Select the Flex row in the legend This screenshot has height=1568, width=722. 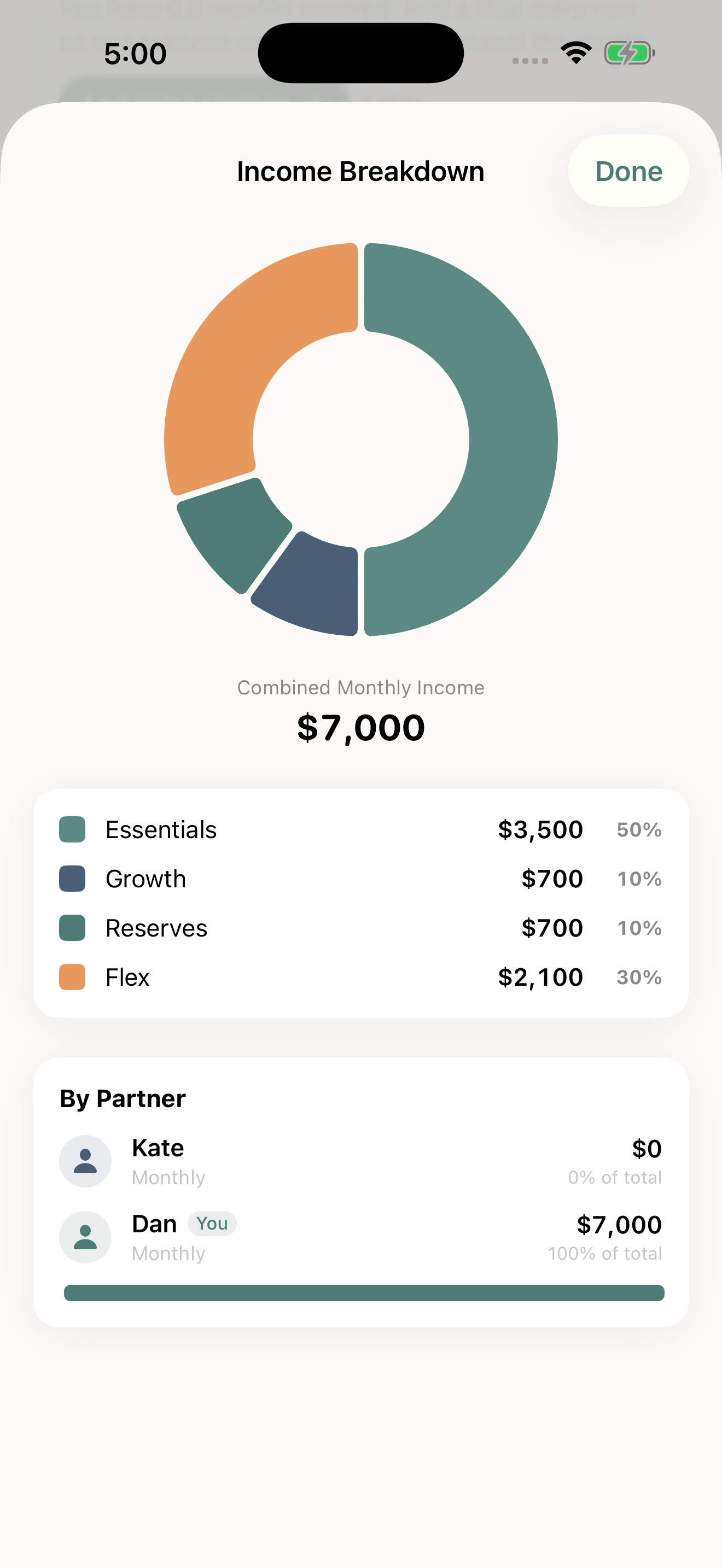pyautogui.click(x=361, y=977)
